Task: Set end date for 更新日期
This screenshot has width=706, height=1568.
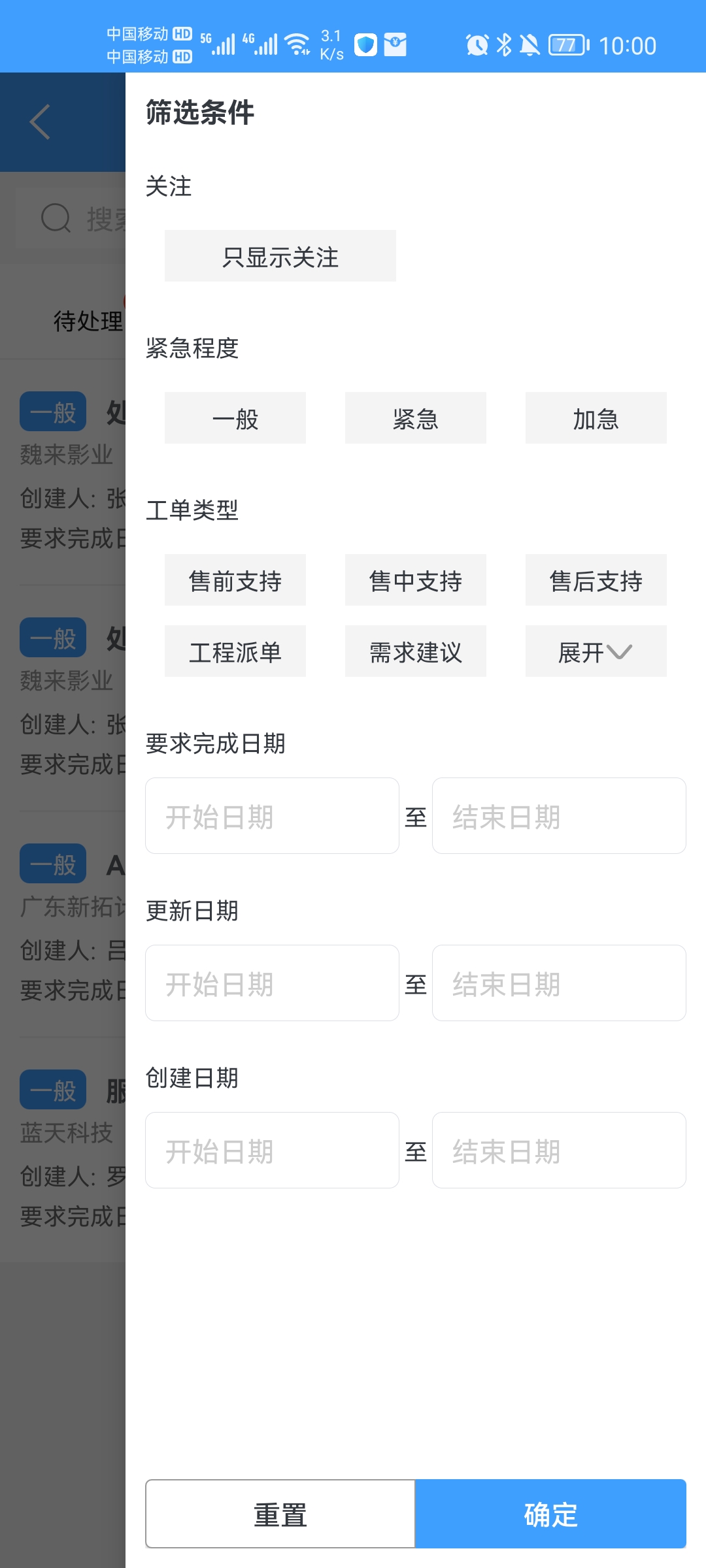Action: 559,983
